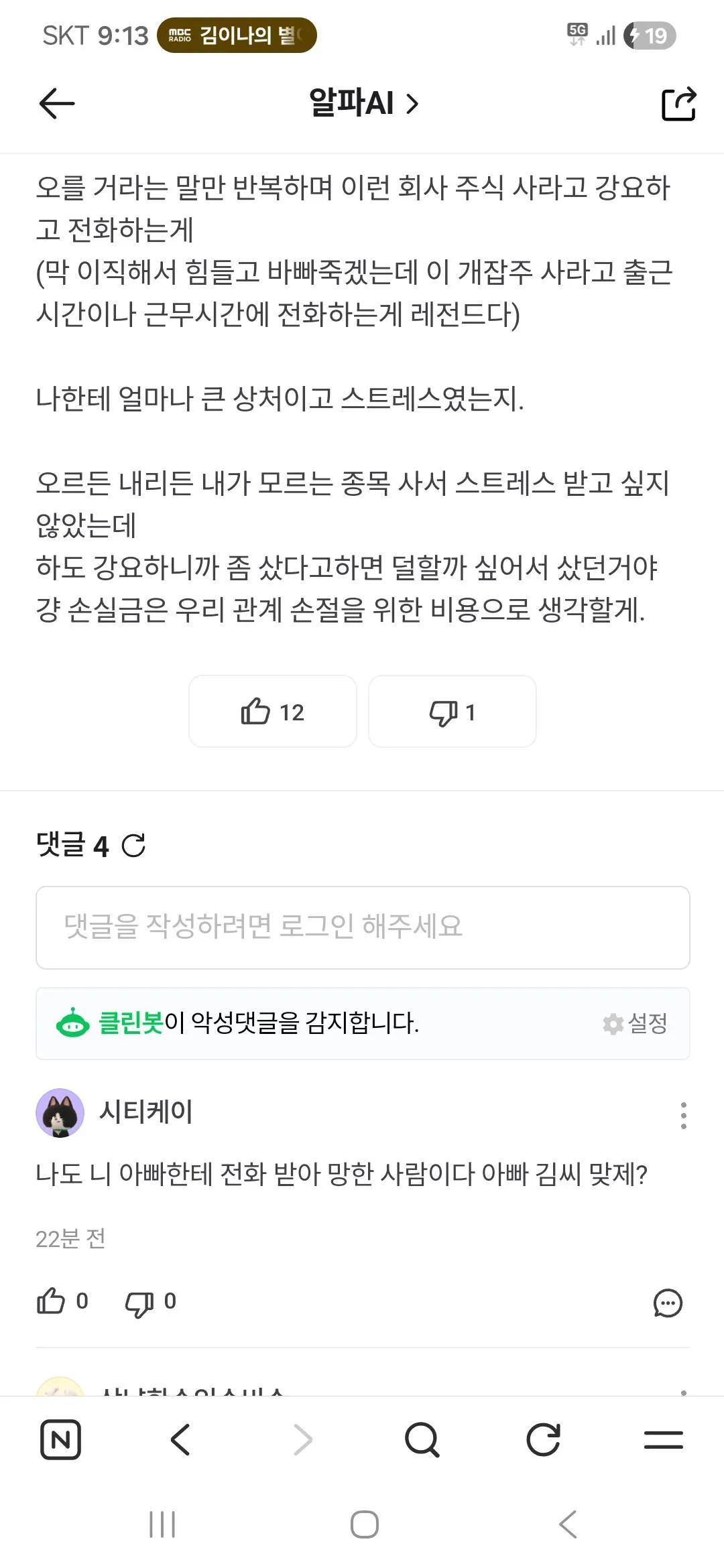Viewport: 724px width, 1568px height.
Task: Open search from the bottom toolbar
Action: (422, 1439)
